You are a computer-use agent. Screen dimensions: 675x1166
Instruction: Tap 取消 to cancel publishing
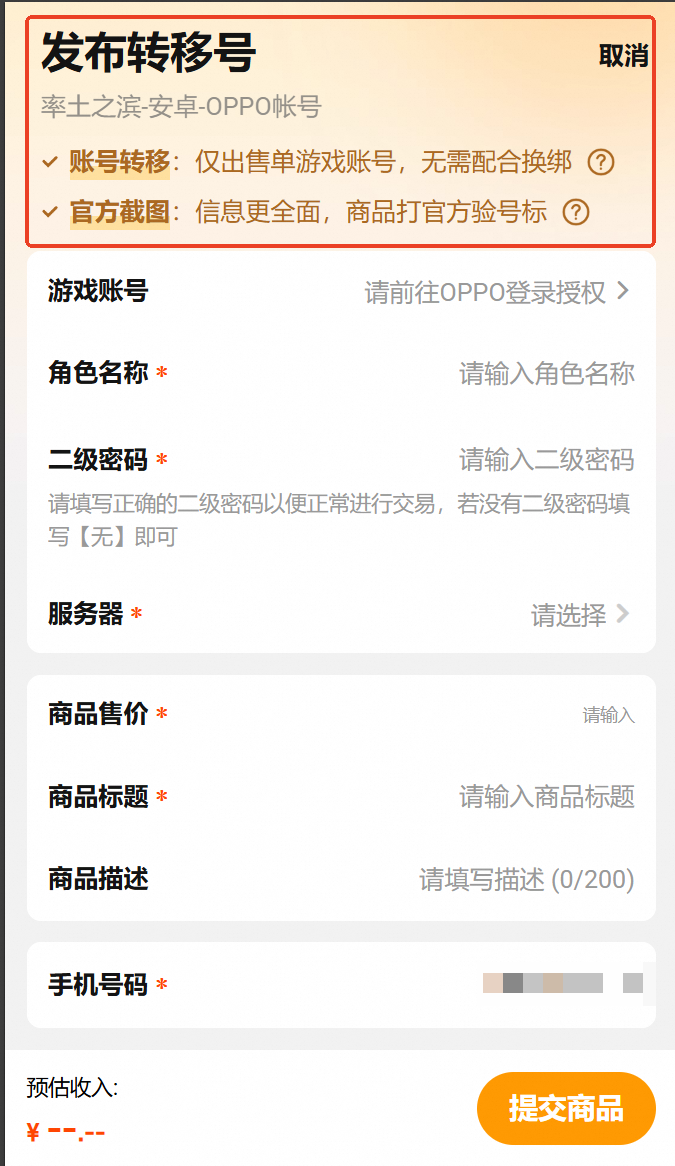tap(623, 56)
